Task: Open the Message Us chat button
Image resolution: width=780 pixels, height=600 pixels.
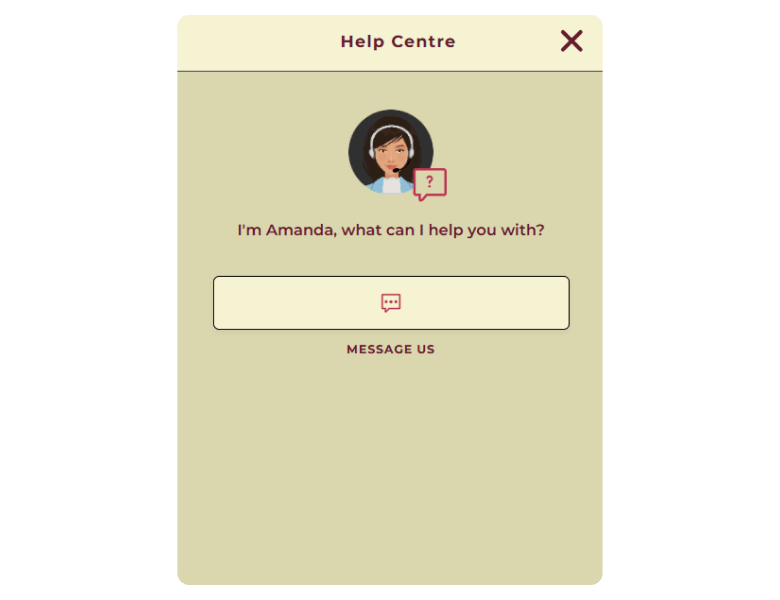Action: [x=391, y=303]
